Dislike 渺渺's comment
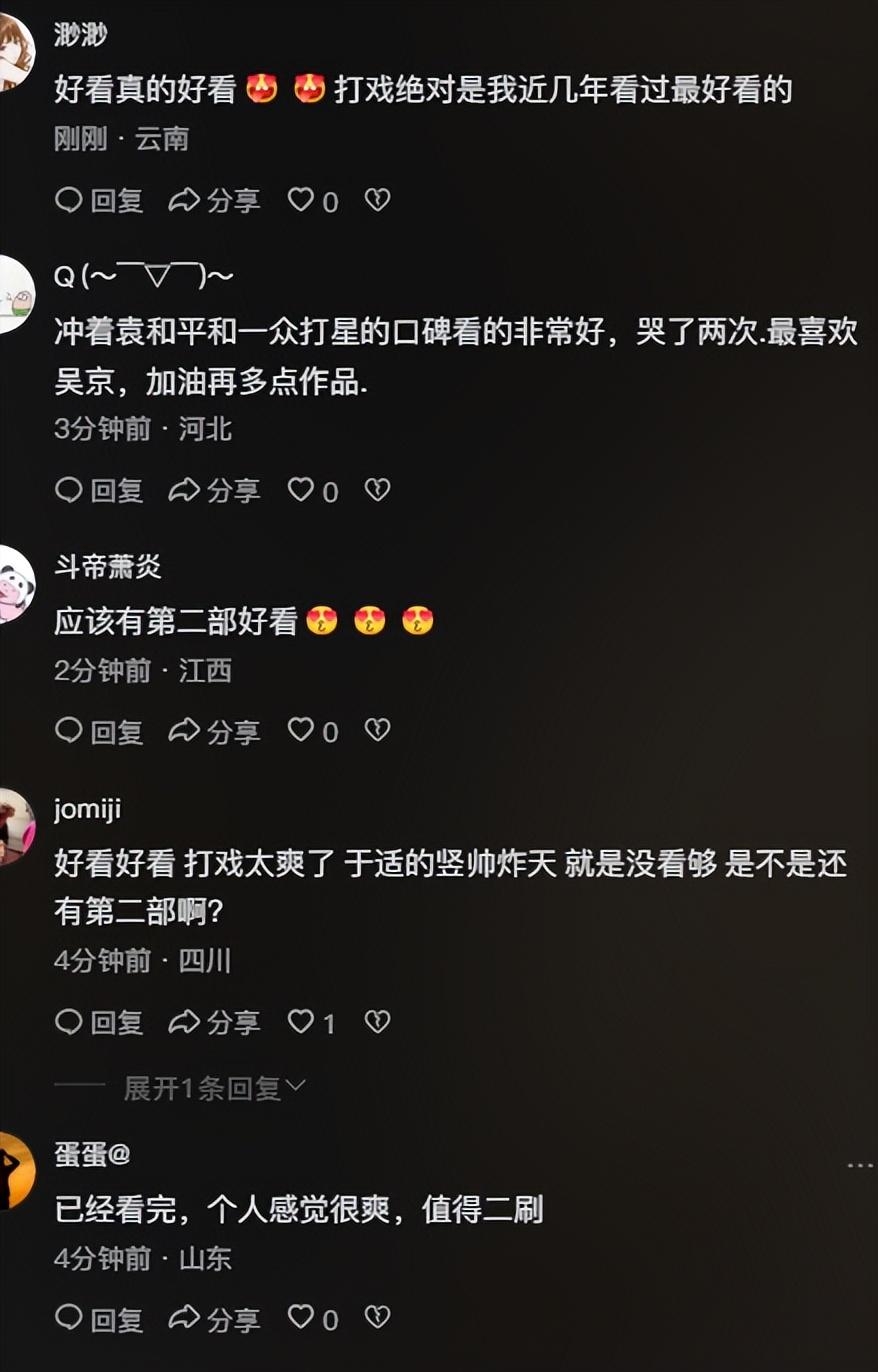The height and width of the screenshot is (1372, 878). point(376,201)
